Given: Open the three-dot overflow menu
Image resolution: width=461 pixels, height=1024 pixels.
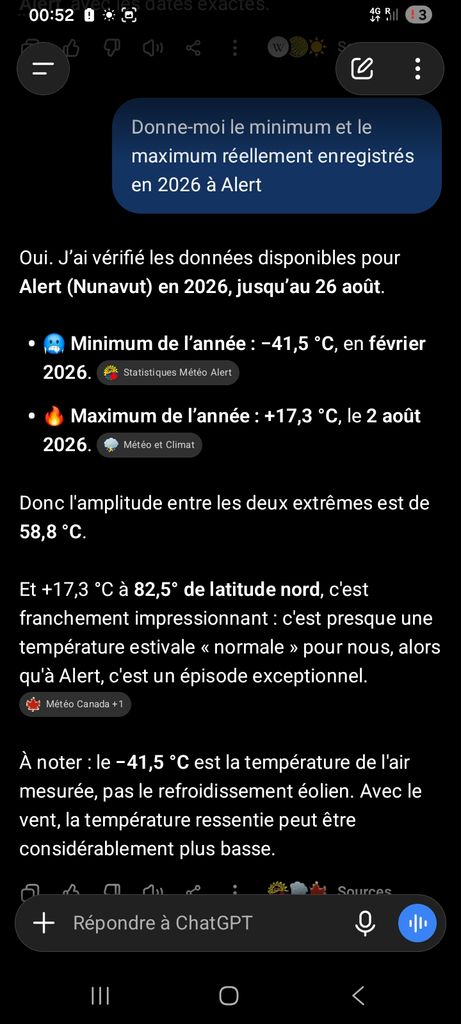Looking at the screenshot, I should coord(417,69).
